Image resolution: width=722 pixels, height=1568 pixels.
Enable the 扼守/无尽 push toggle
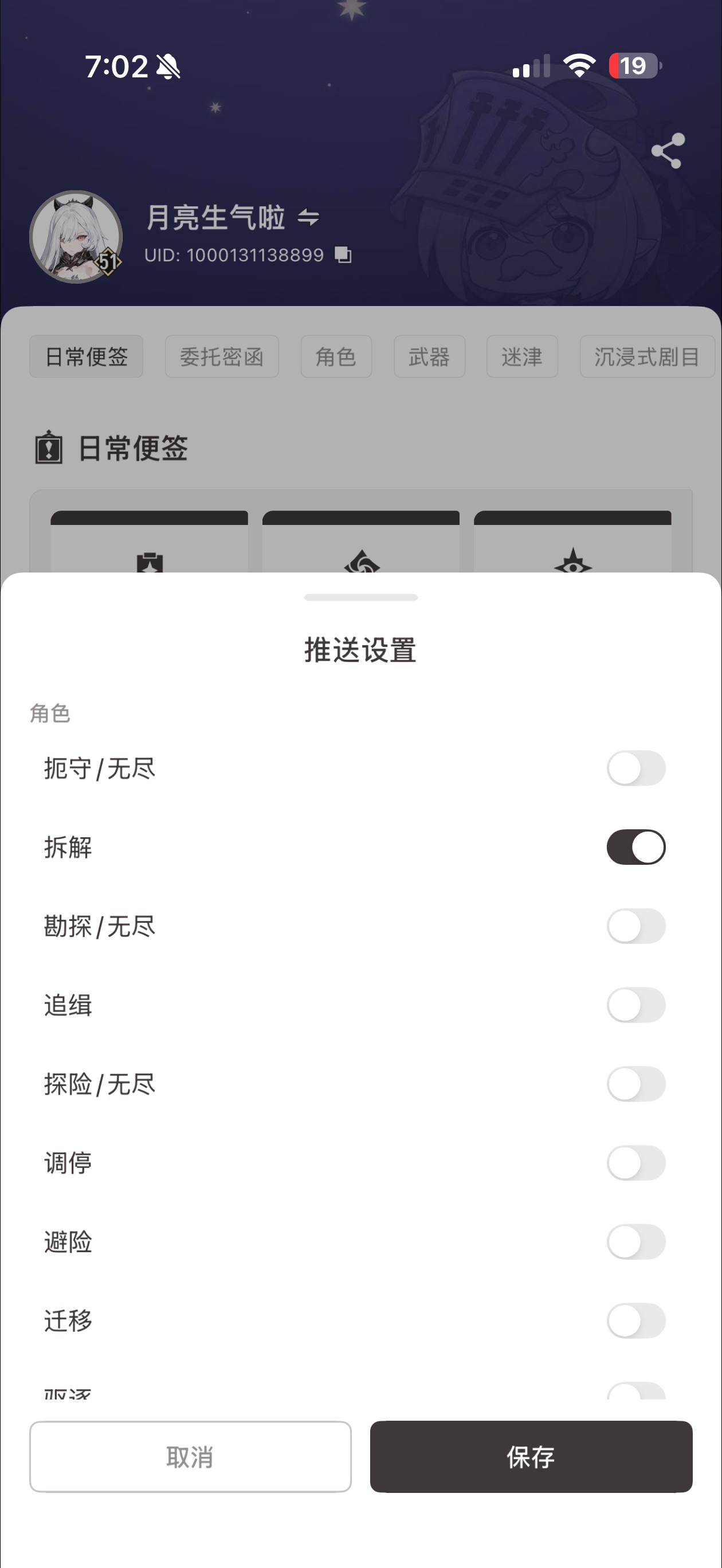(x=635, y=768)
